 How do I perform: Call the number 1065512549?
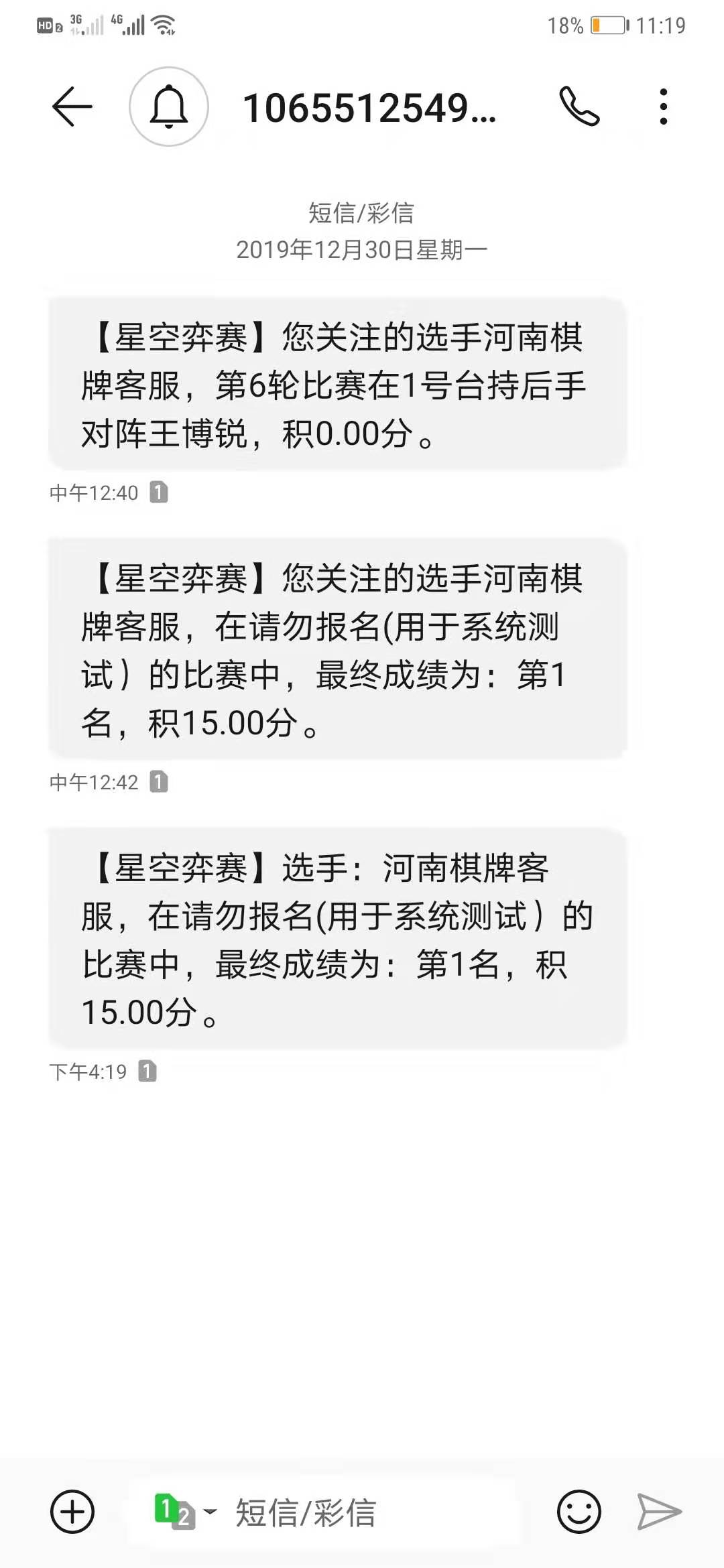[579, 107]
